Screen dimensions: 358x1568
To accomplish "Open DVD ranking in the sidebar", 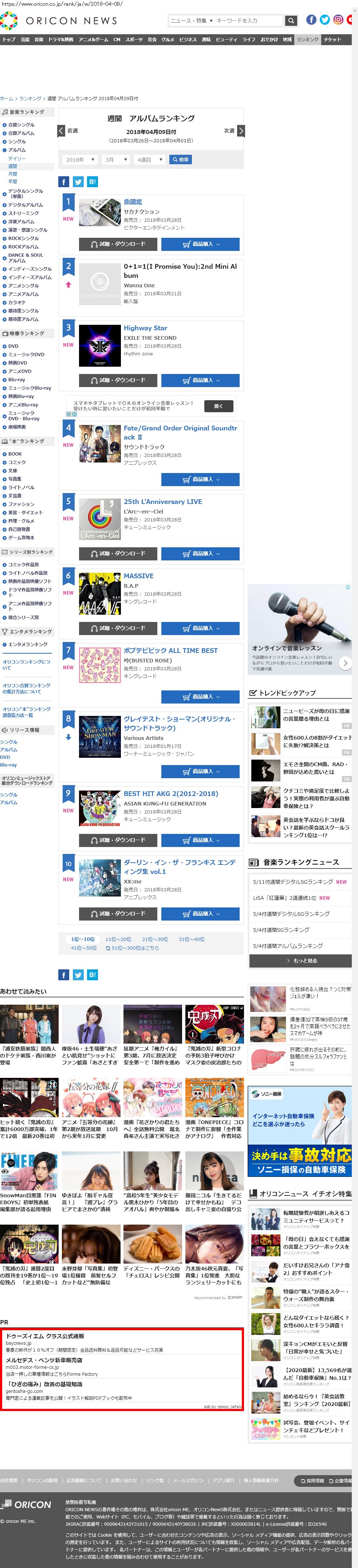I will (13, 346).
